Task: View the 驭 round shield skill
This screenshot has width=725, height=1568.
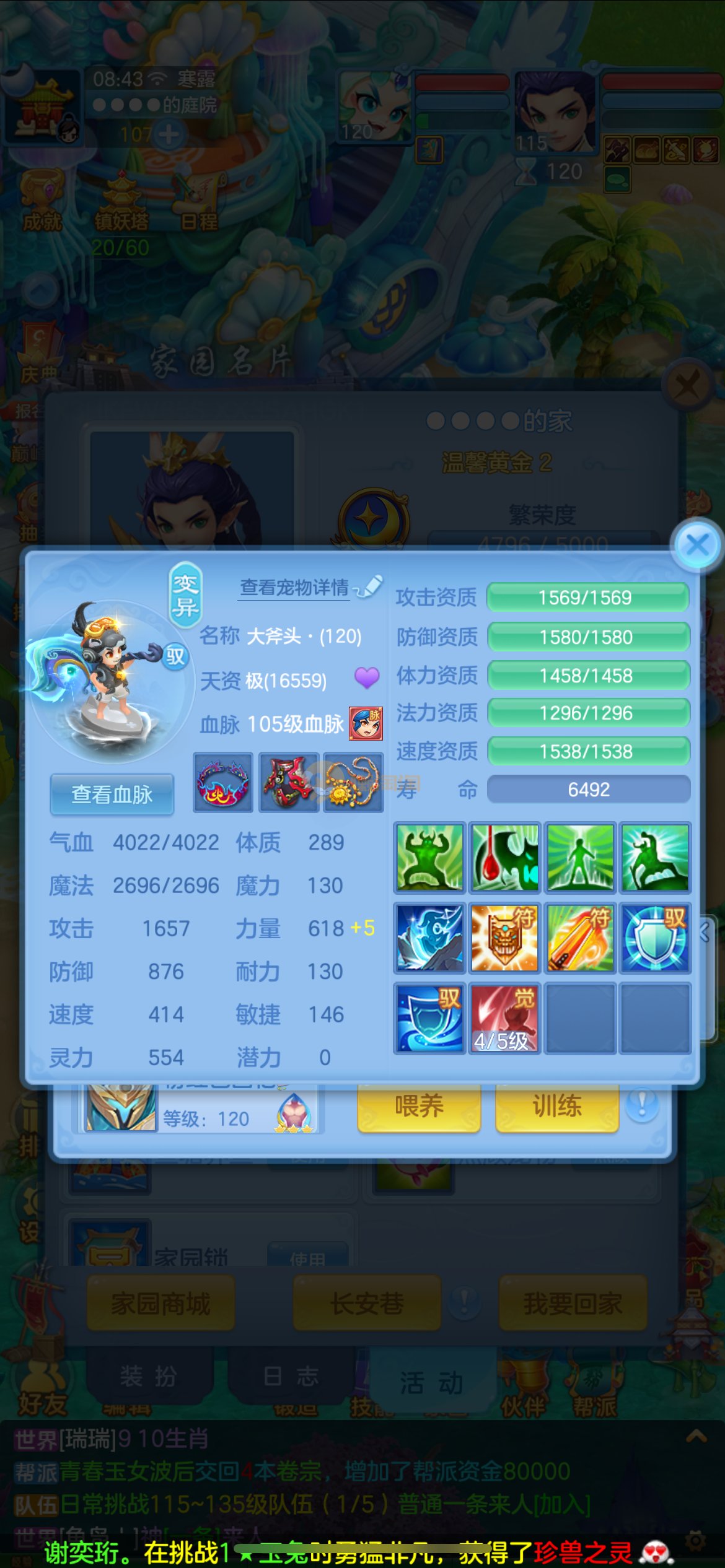Action: pyautogui.click(x=655, y=938)
